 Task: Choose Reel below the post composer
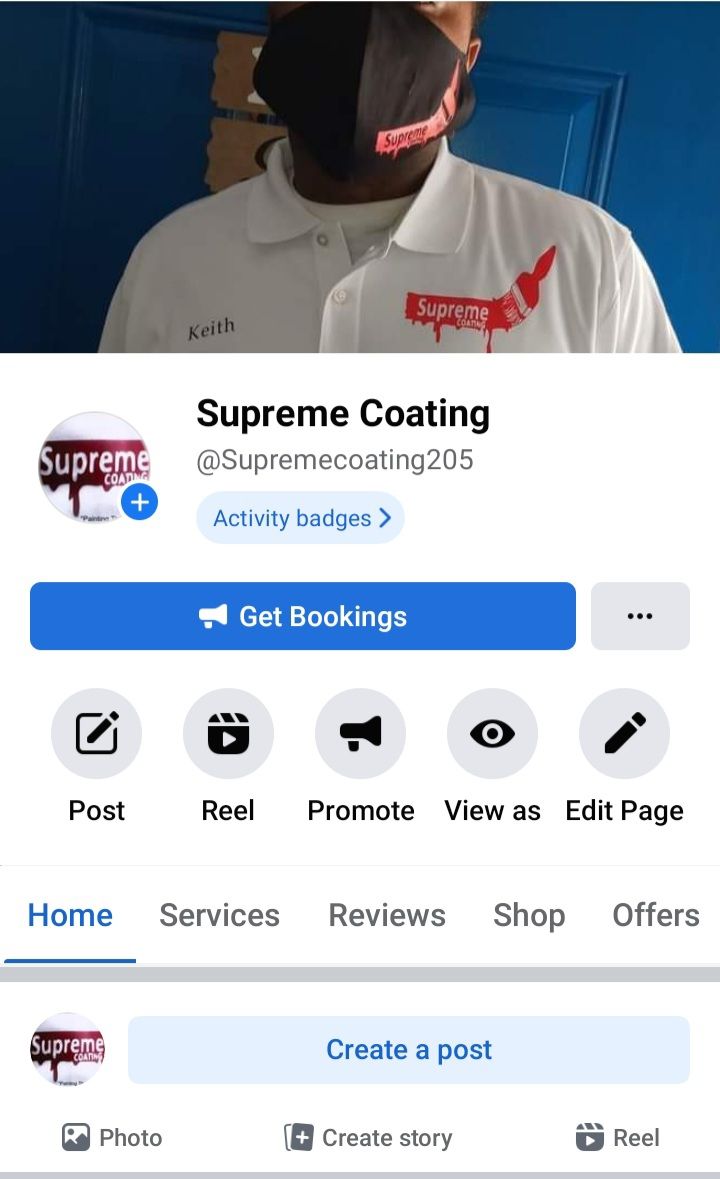point(617,1137)
